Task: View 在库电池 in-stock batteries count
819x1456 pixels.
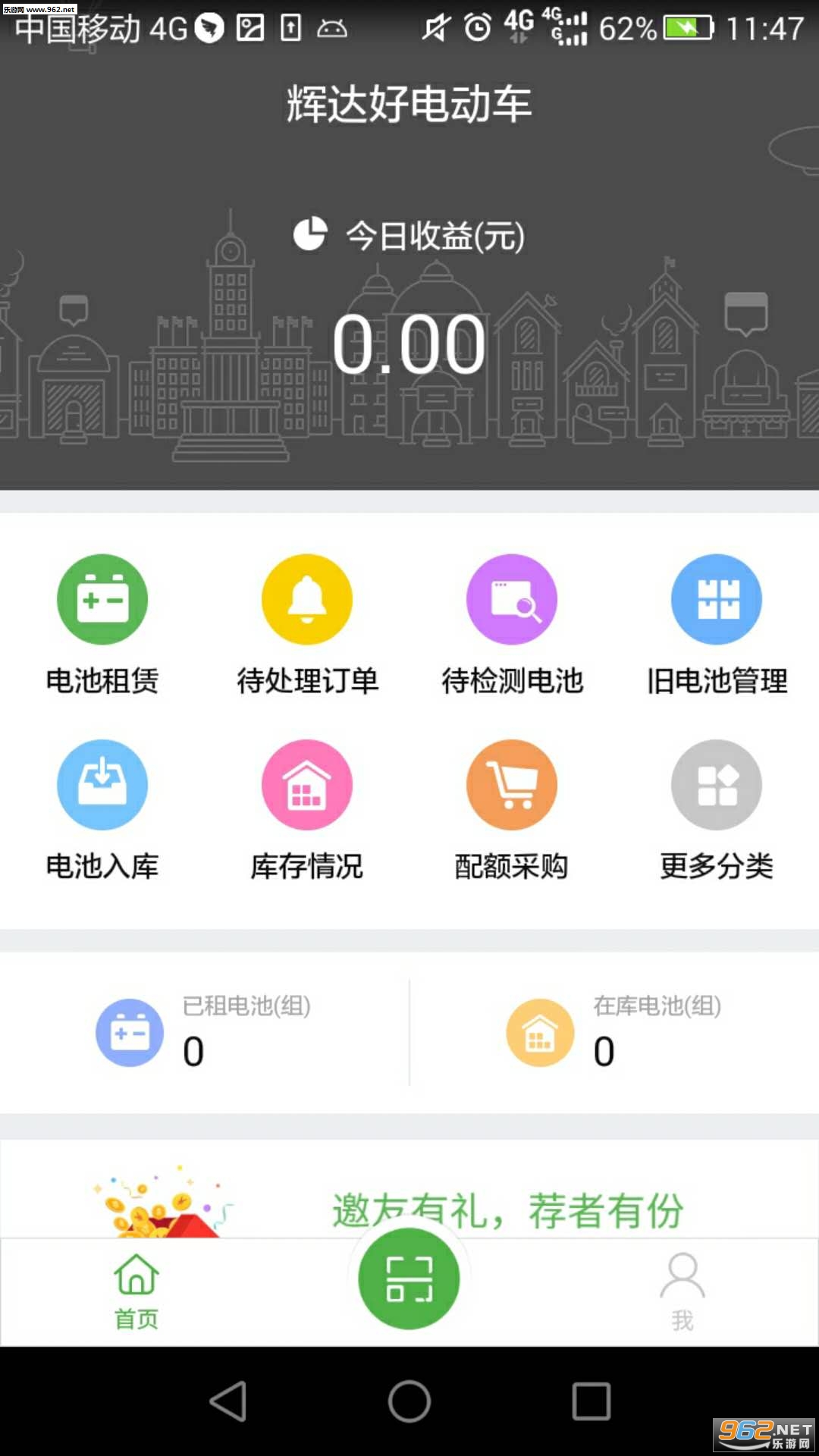Action: click(614, 1033)
